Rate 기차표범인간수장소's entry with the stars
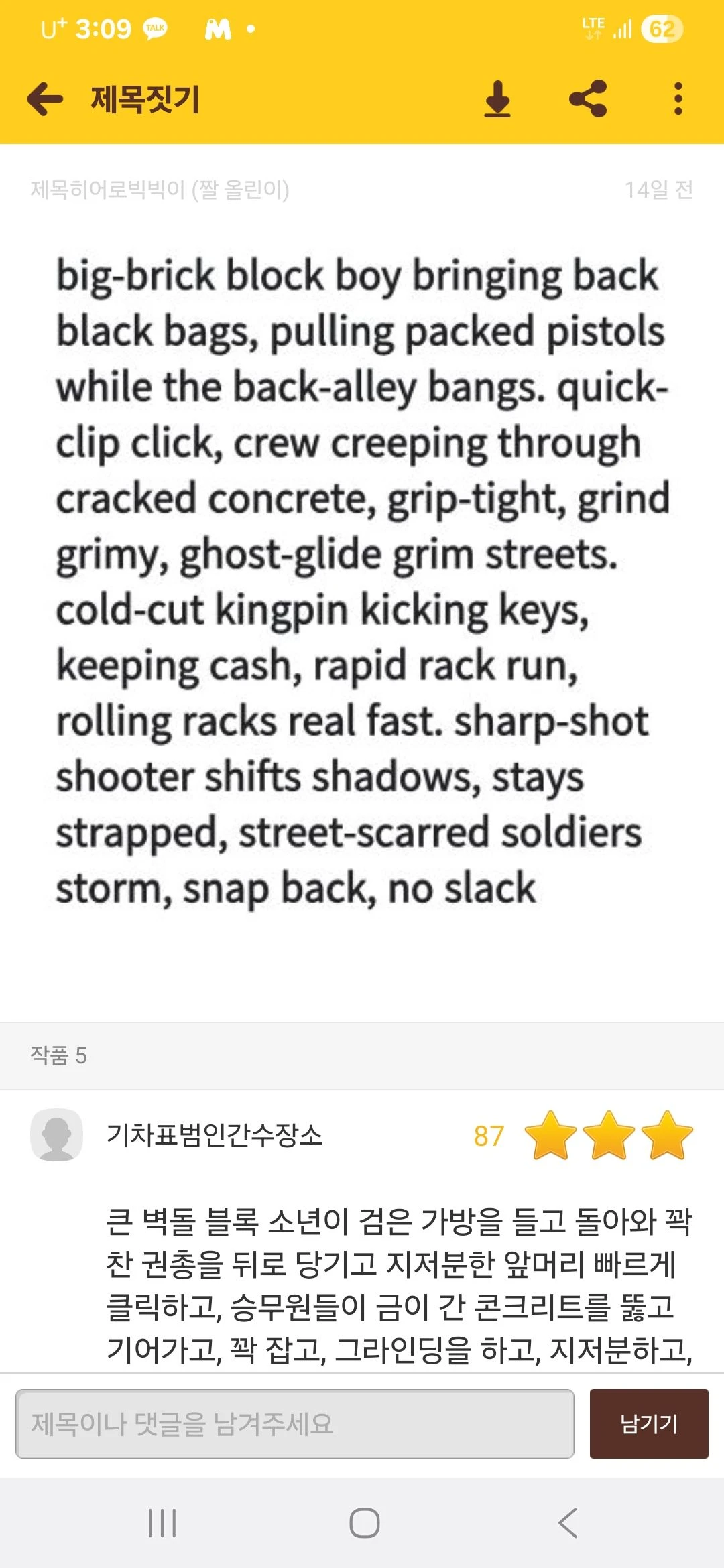The image size is (724, 1568). [609, 1135]
